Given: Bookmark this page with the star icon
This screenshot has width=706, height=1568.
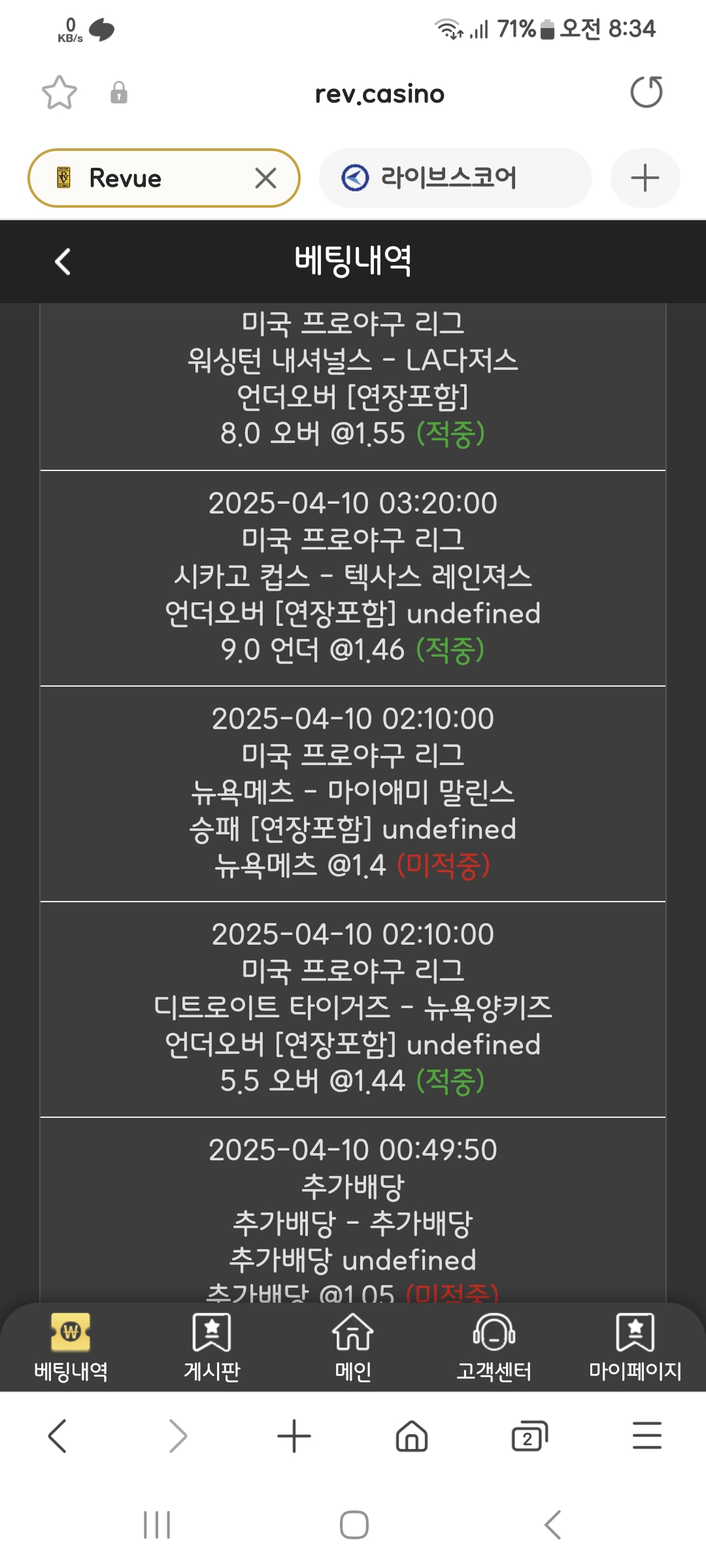Looking at the screenshot, I should point(59,92).
